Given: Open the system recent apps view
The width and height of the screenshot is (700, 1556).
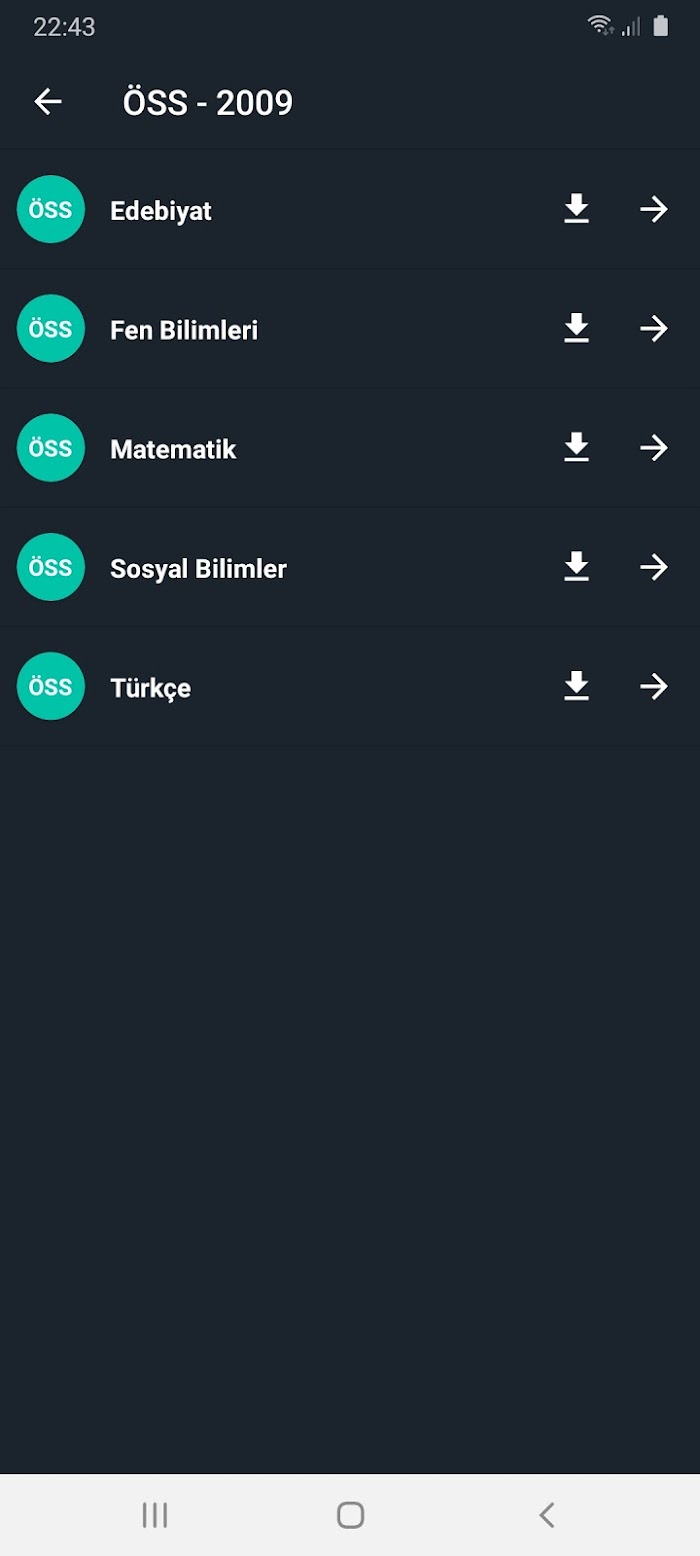Looking at the screenshot, I should [x=155, y=1515].
